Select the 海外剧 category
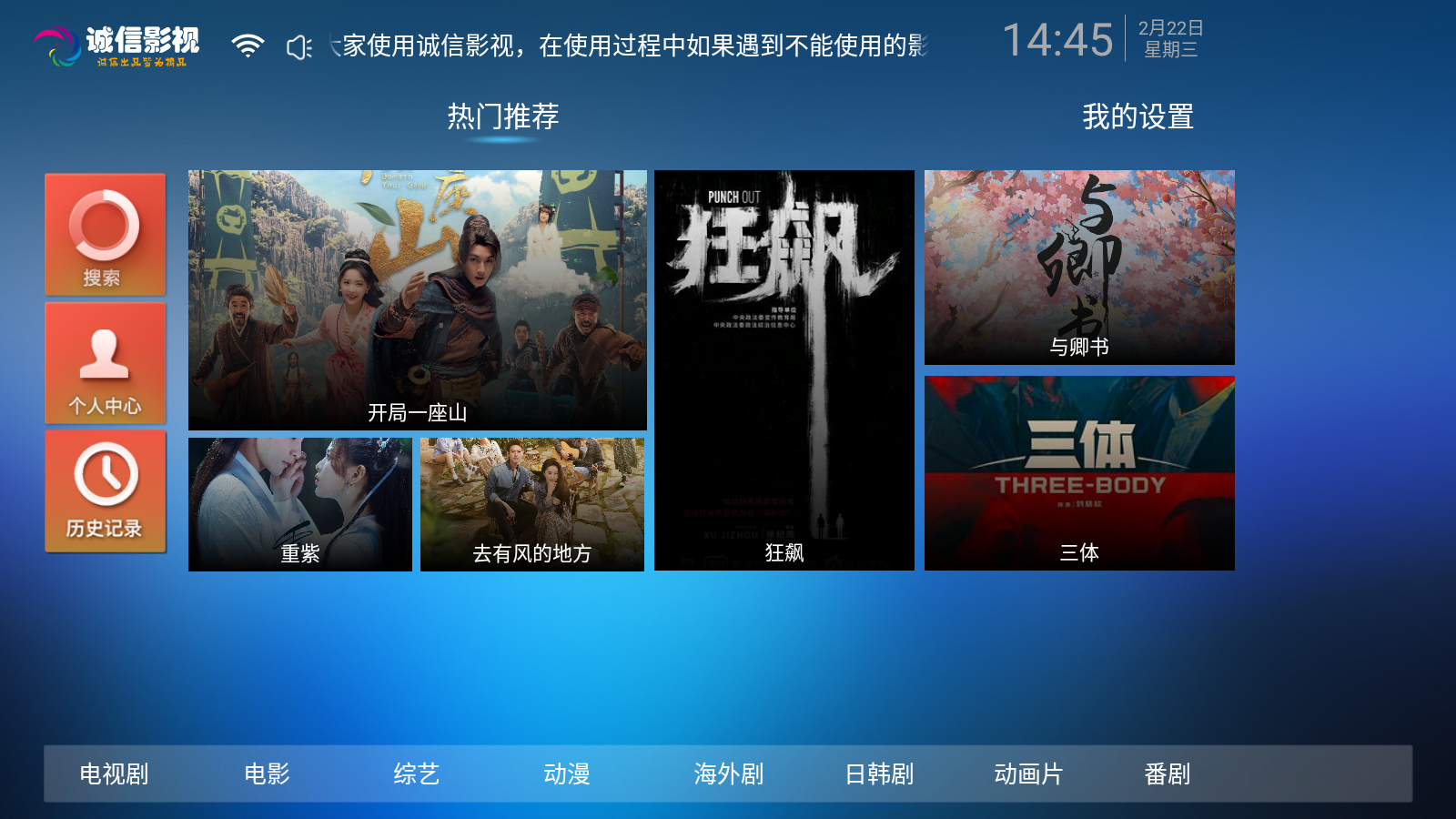Image resolution: width=1456 pixels, height=819 pixels. [728, 774]
